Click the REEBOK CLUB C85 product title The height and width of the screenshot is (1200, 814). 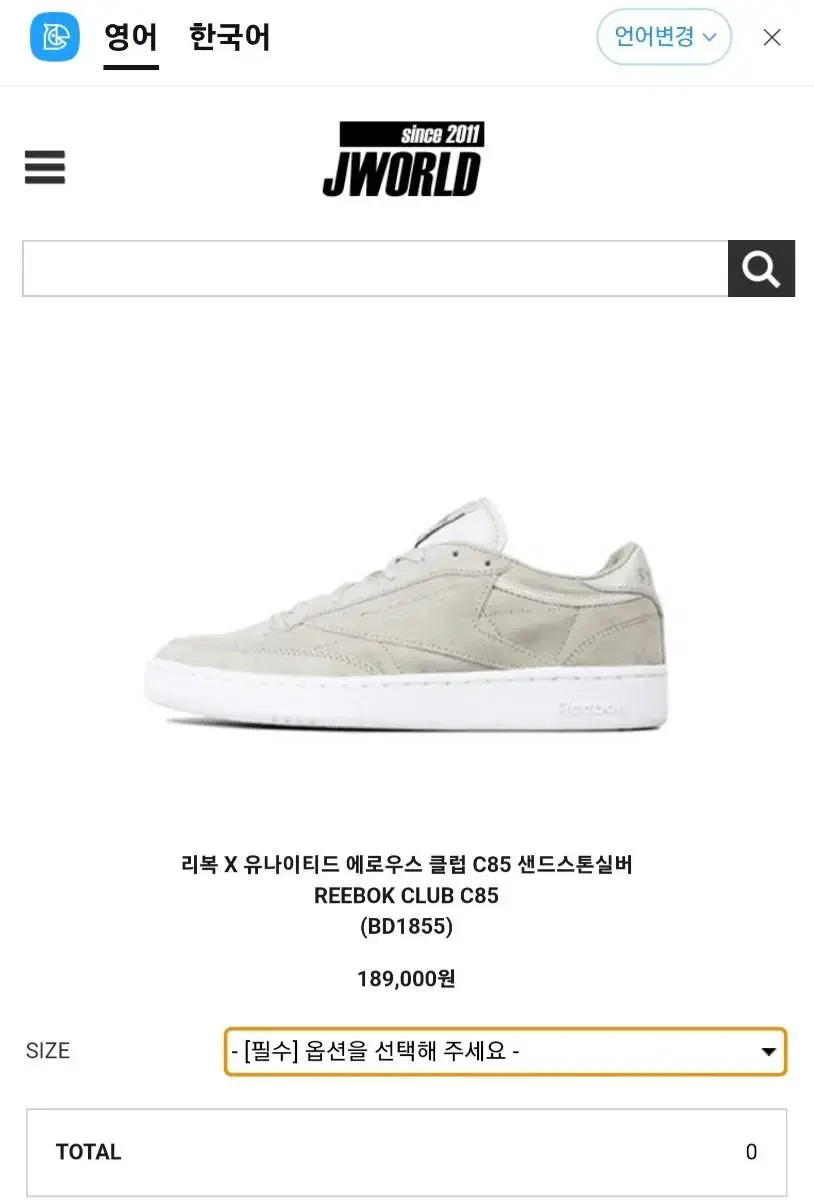point(407,896)
